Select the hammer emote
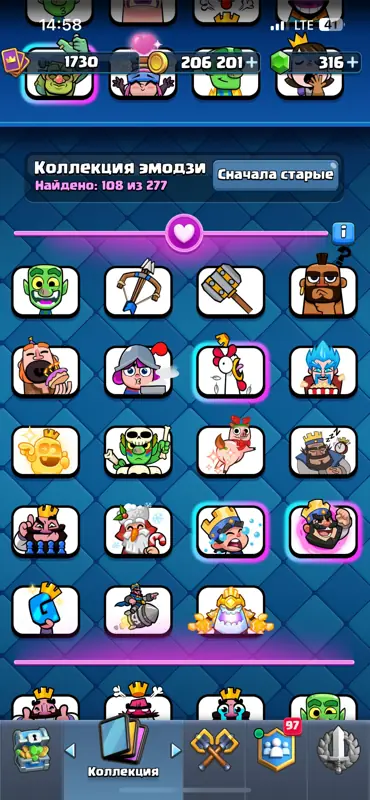Screen dimensions: 370x800 (231, 290)
